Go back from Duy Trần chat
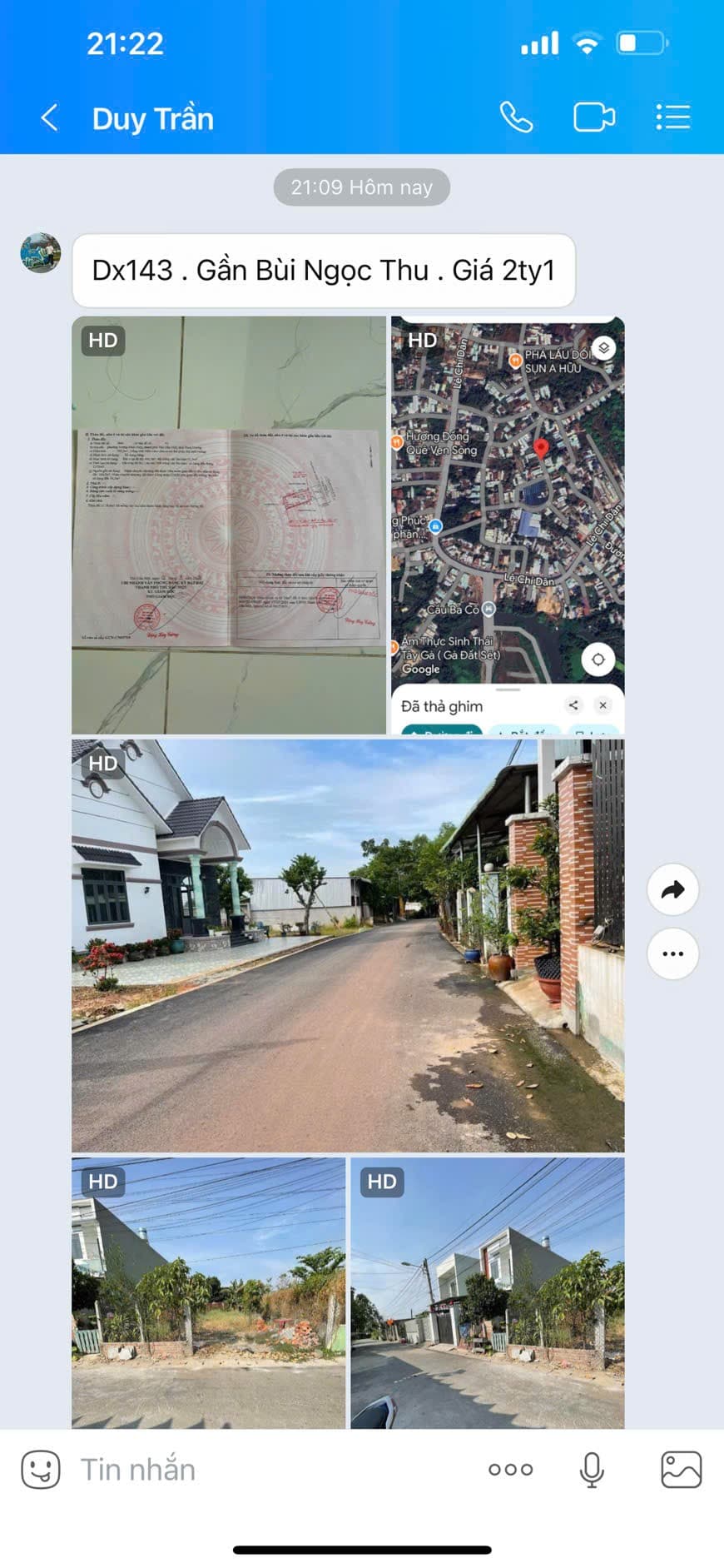The image size is (724, 1568). tap(50, 118)
